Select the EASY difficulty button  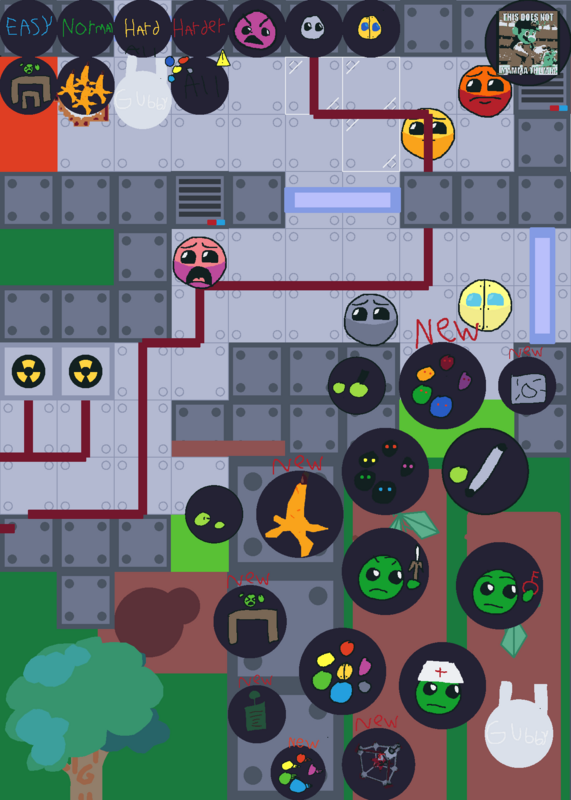coord(28,29)
